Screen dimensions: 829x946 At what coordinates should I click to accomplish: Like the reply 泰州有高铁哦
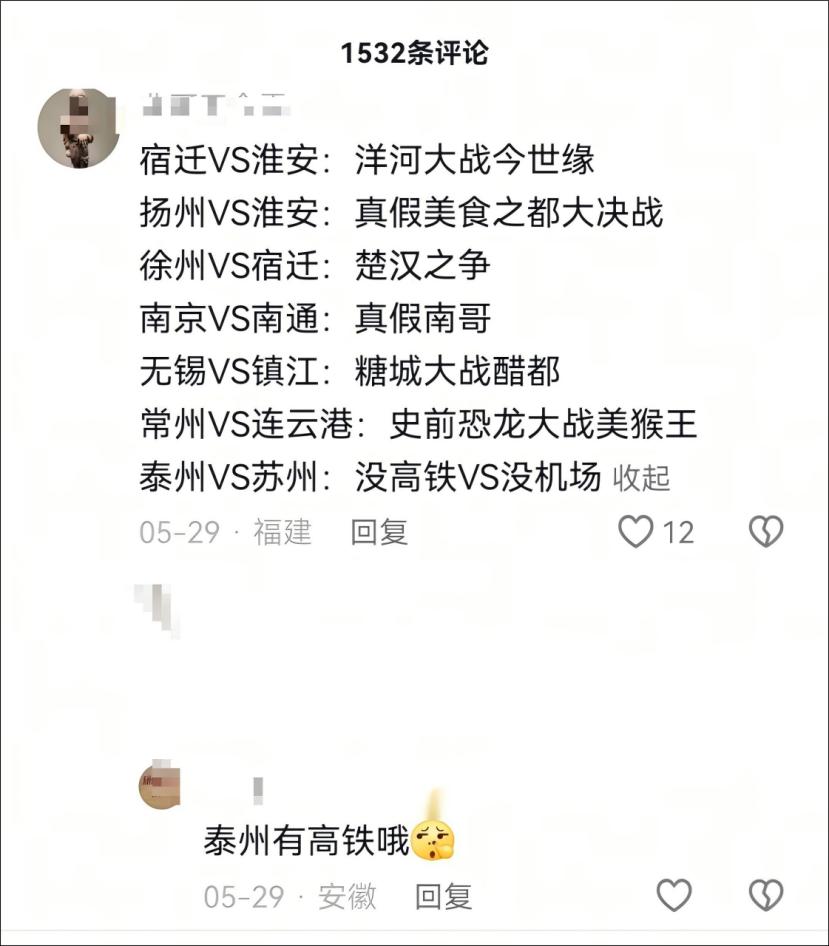pos(674,895)
